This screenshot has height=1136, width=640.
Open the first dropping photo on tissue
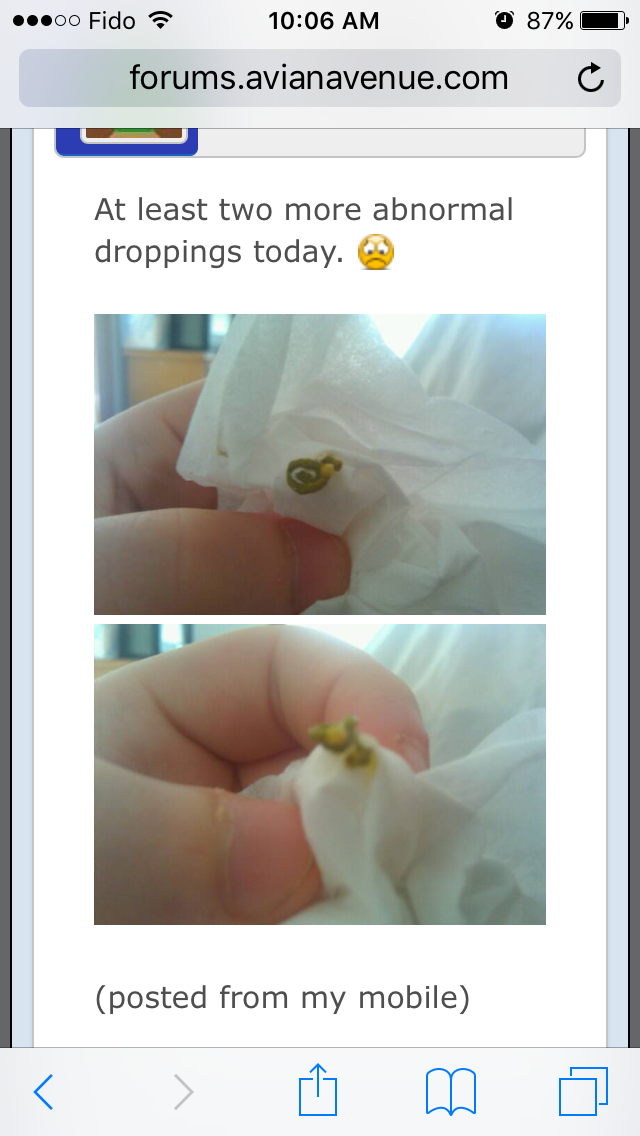[320, 464]
